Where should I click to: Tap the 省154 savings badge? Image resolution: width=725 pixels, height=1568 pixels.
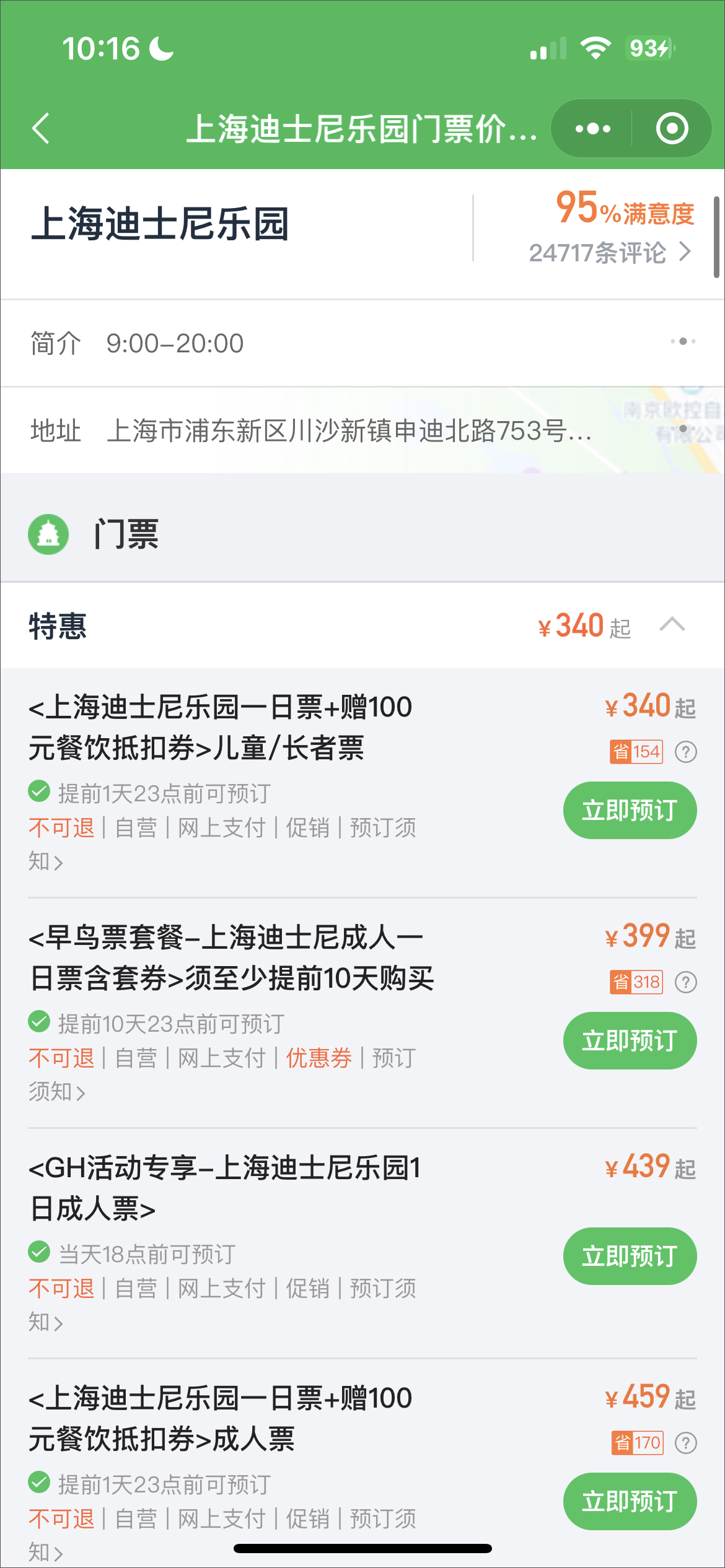point(638,752)
